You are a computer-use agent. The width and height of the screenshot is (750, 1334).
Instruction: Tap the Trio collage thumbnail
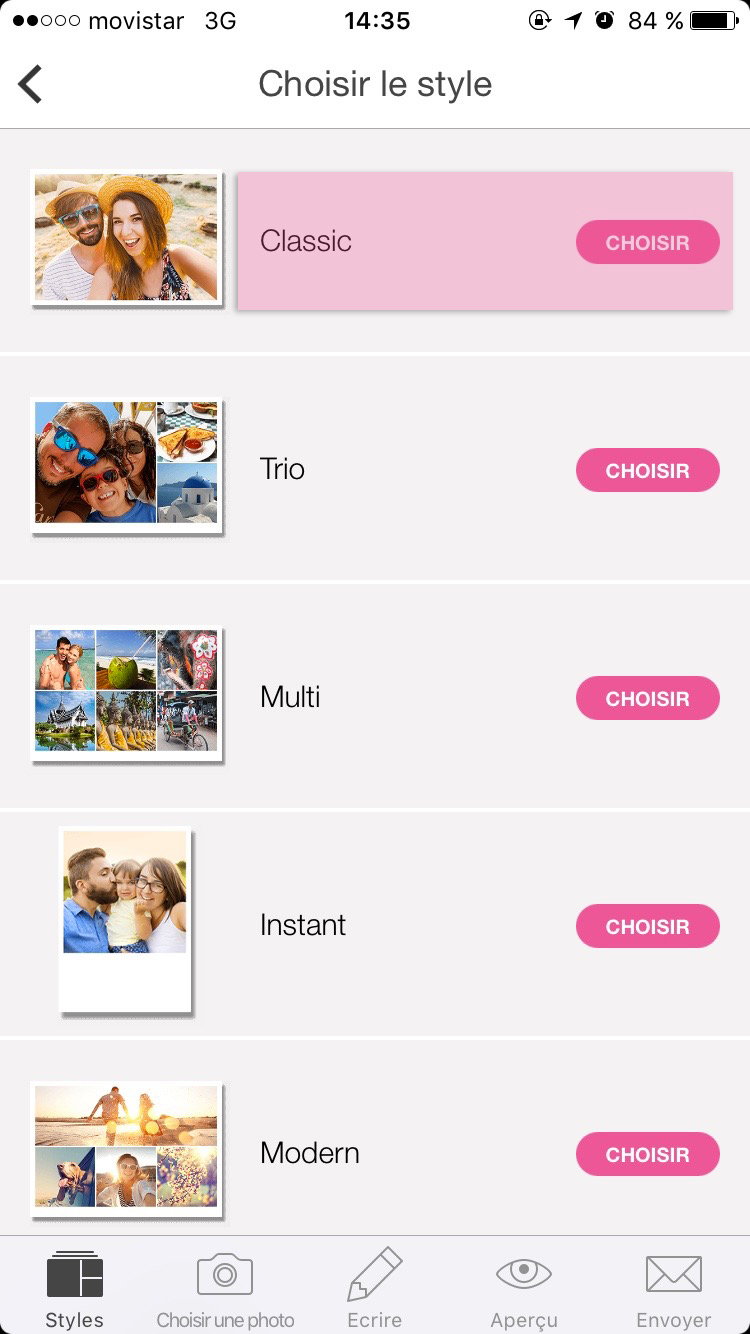click(x=126, y=466)
